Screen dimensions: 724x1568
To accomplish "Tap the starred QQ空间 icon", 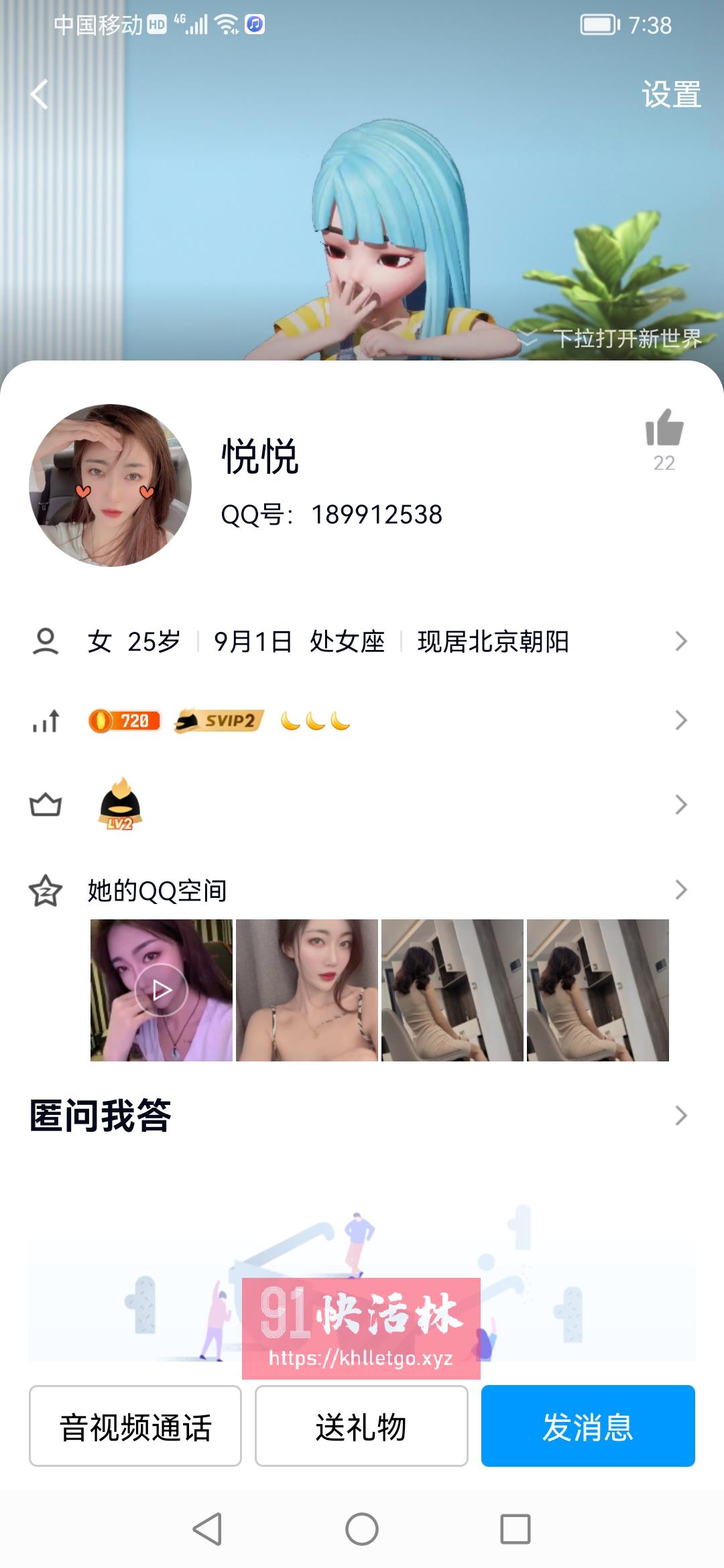I will coord(46,891).
